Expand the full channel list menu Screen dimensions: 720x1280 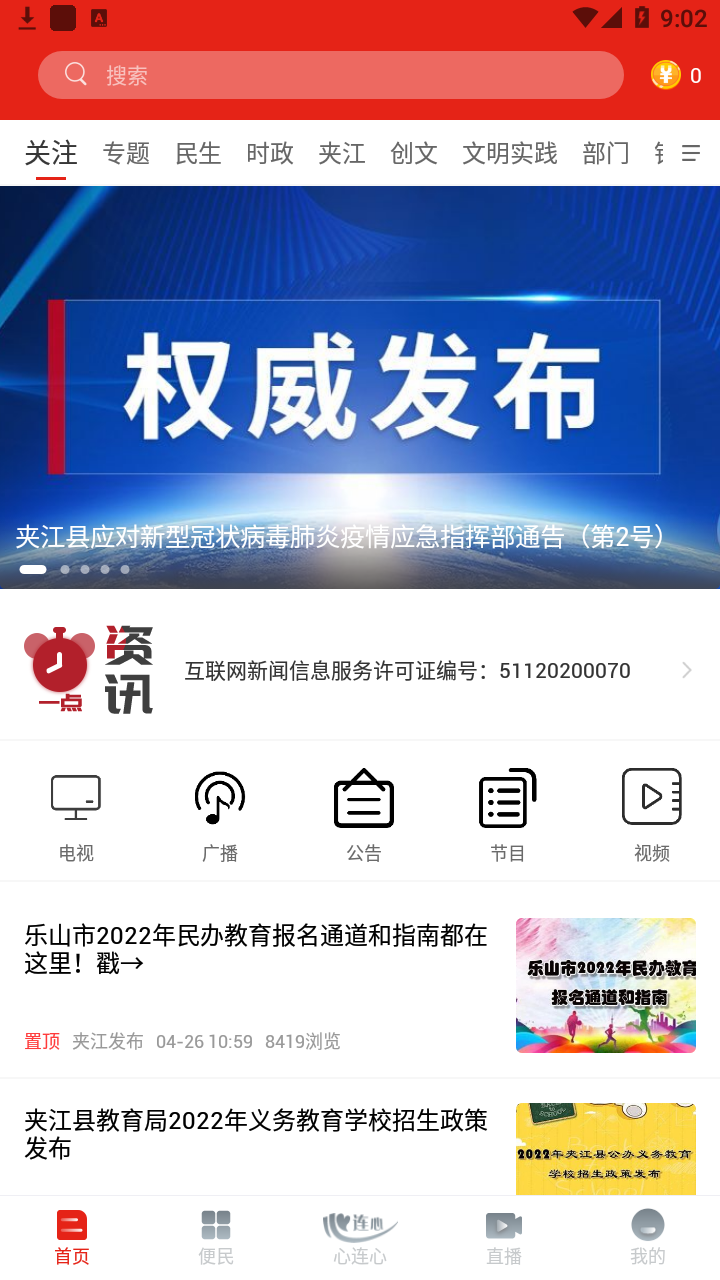point(689,154)
